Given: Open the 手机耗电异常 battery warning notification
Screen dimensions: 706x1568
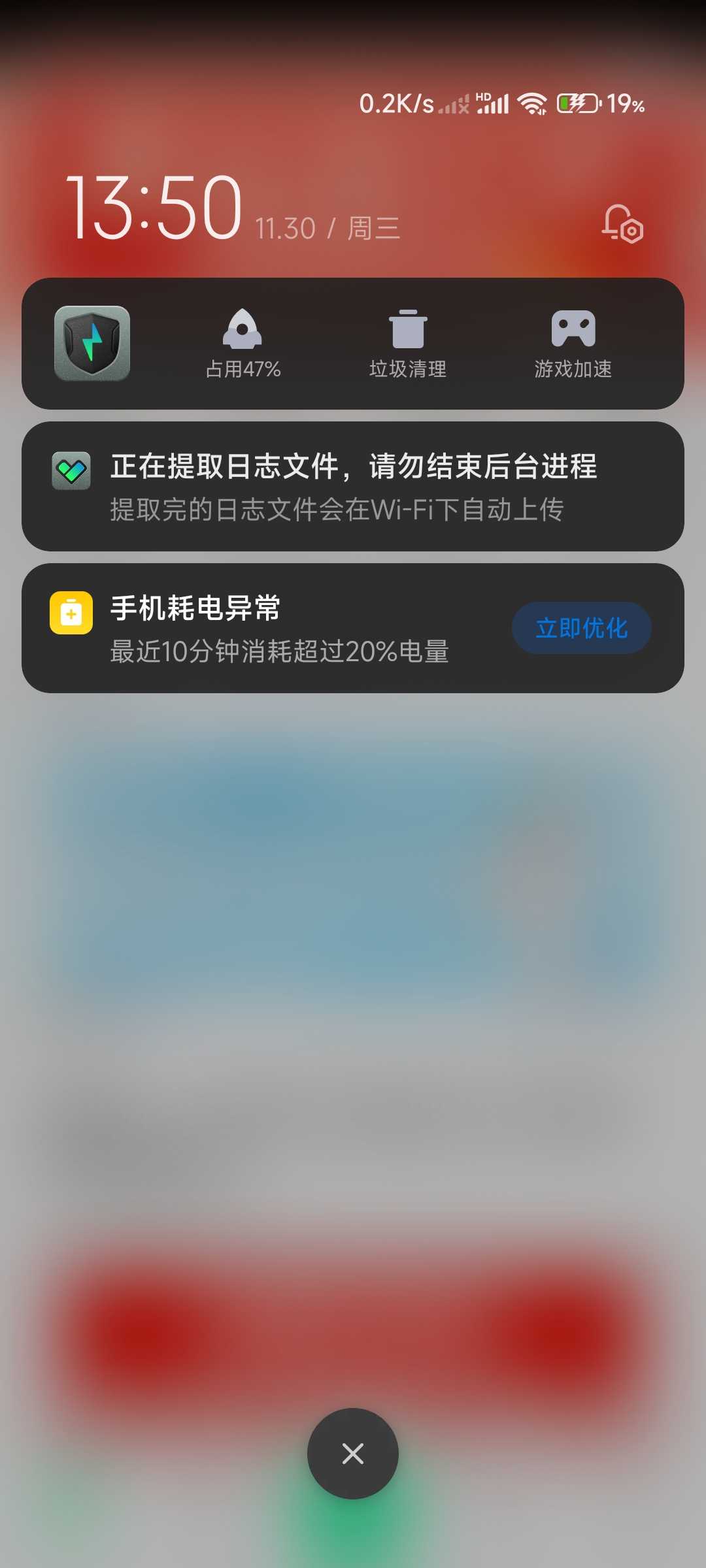Looking at the screenshot, I should 281,628.
